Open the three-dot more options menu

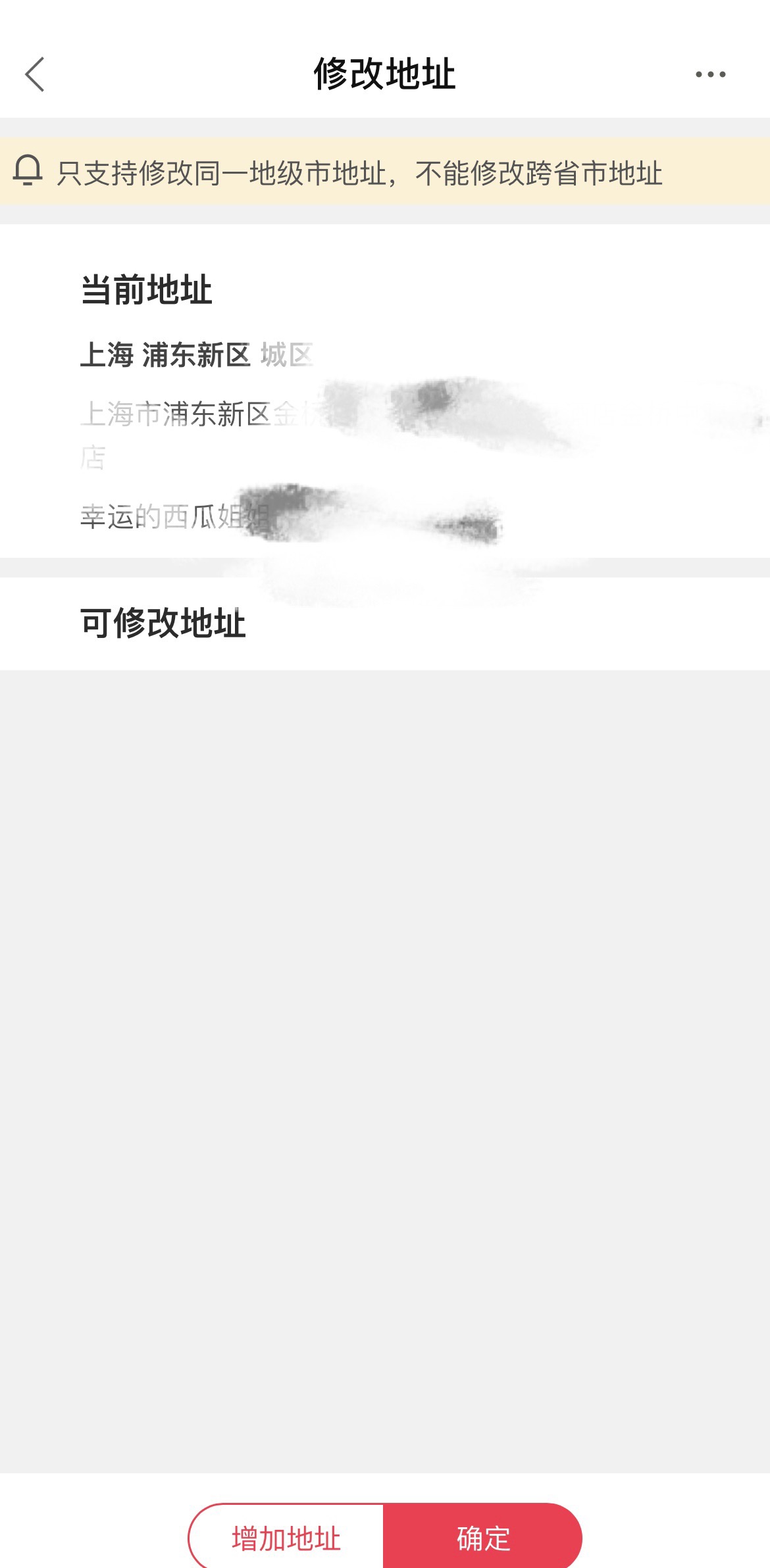(711, 74)
